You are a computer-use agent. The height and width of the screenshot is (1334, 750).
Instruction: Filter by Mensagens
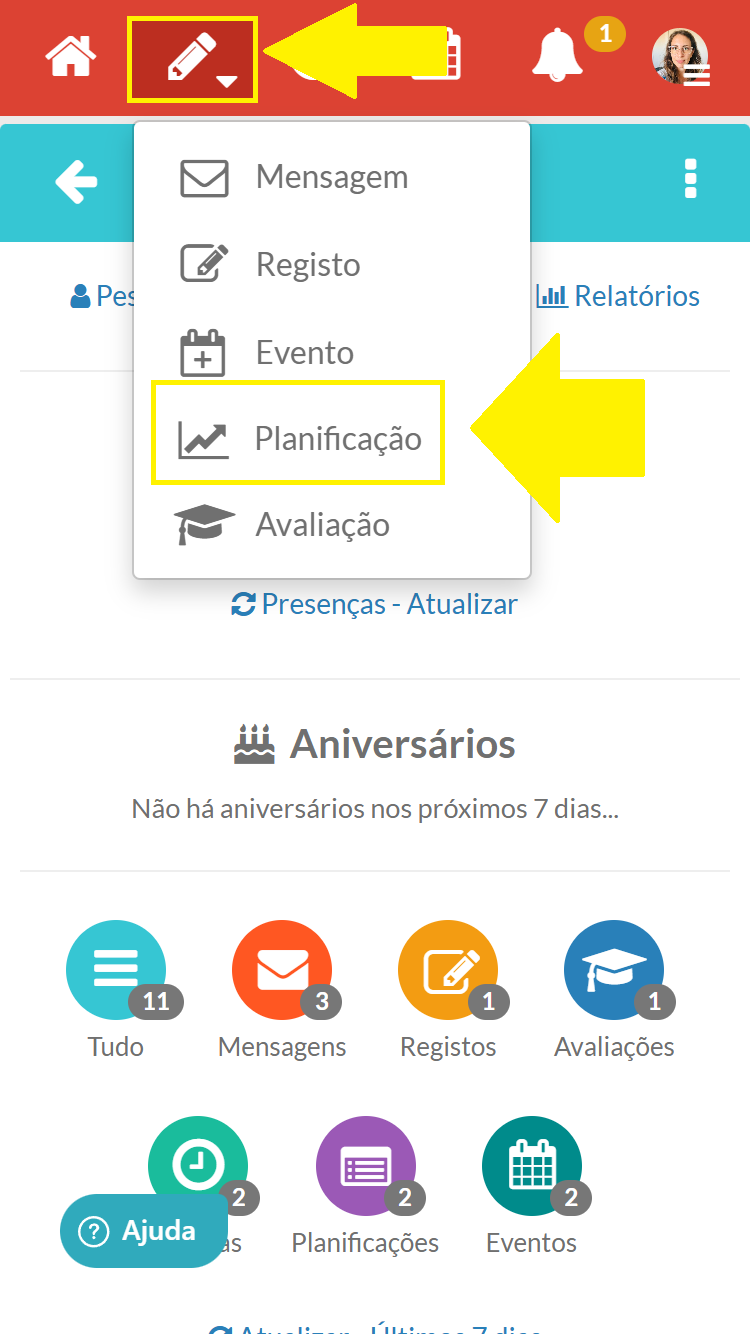(x=282, y=970)
